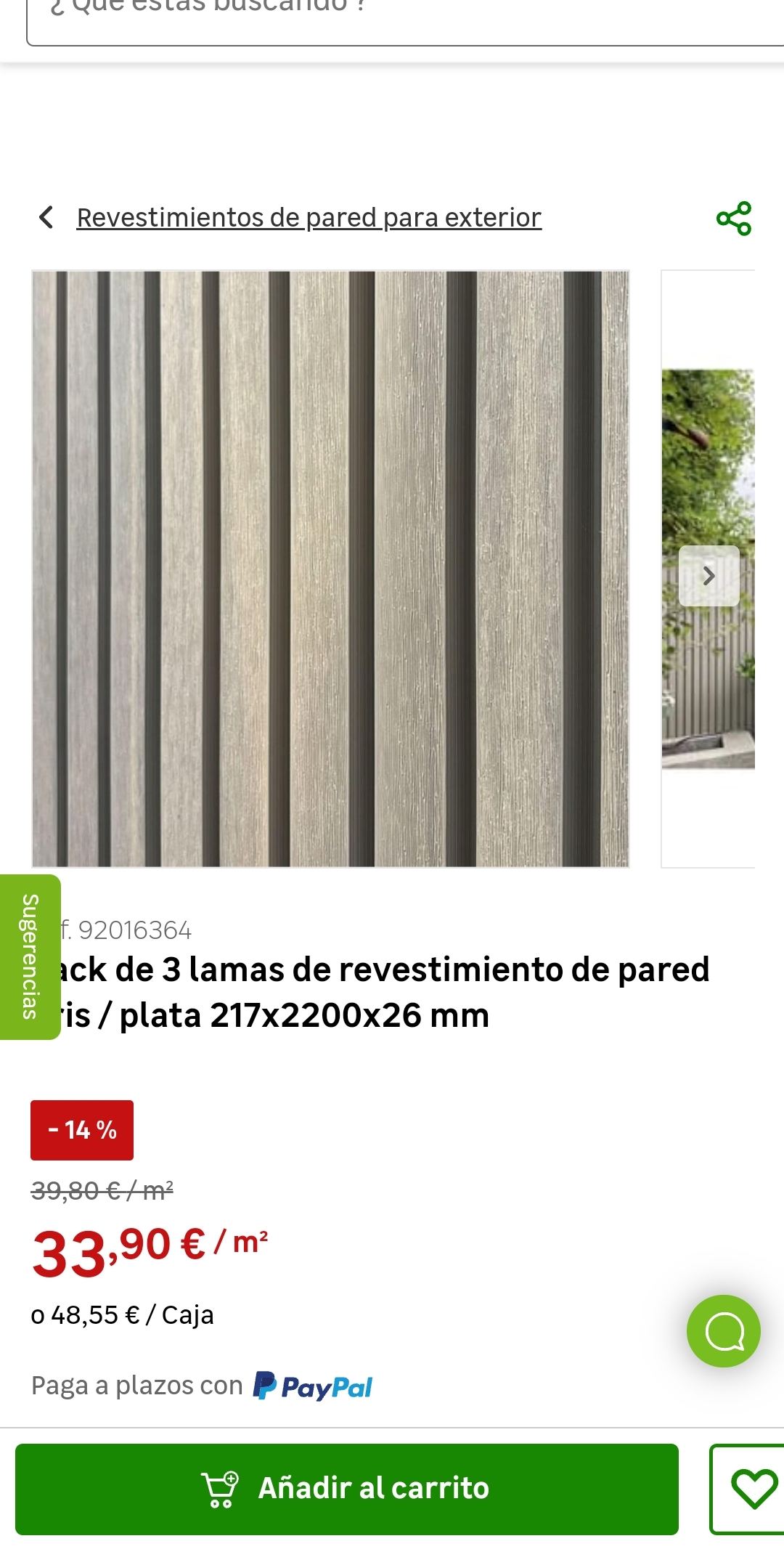This screenshot has height=1549, width=784.
Task: Tap Añadir al carrito
Action: [x=347, y=1489]
